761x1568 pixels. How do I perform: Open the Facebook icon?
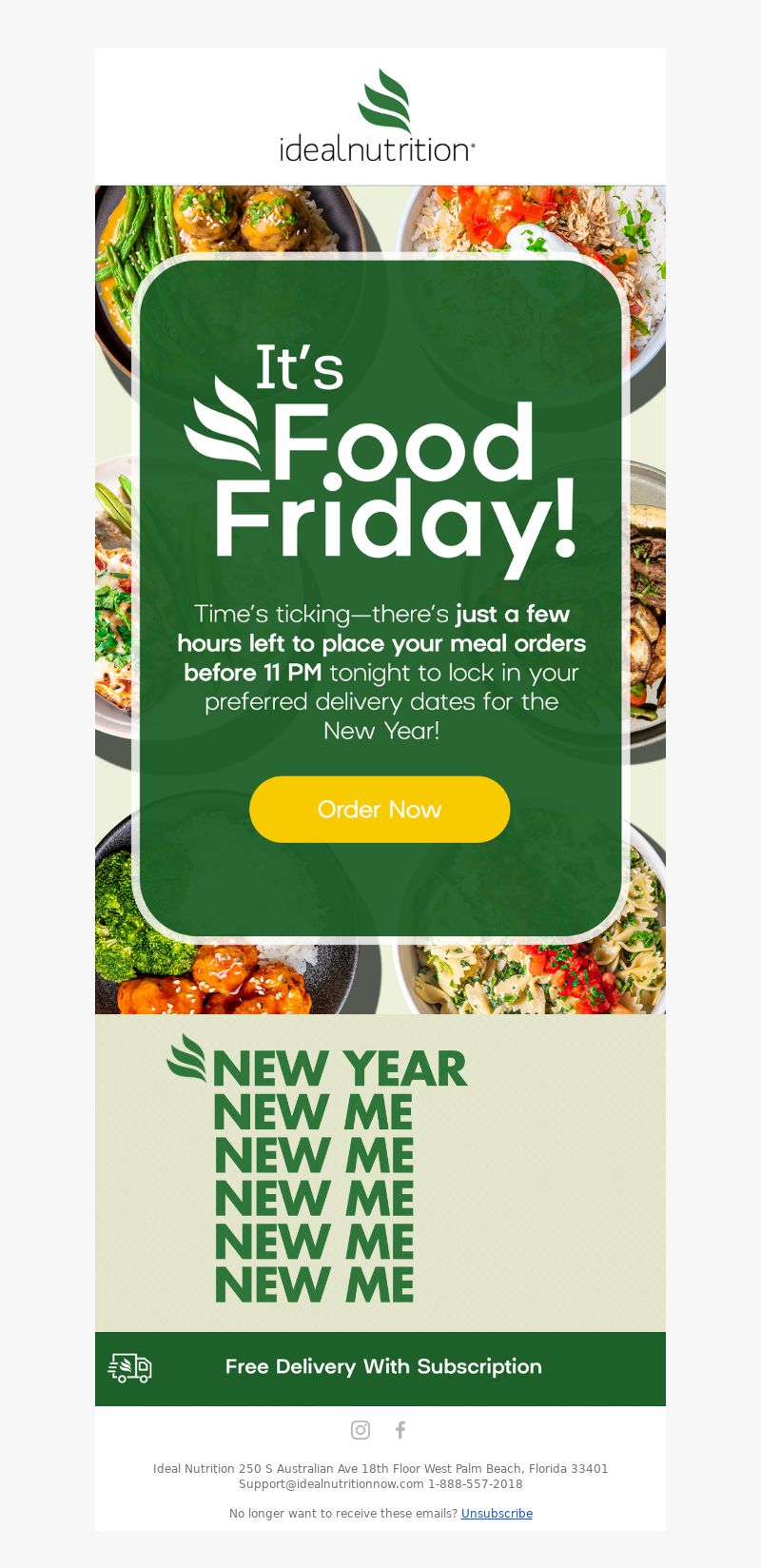pyautogui.click(x=400, y=1429)
